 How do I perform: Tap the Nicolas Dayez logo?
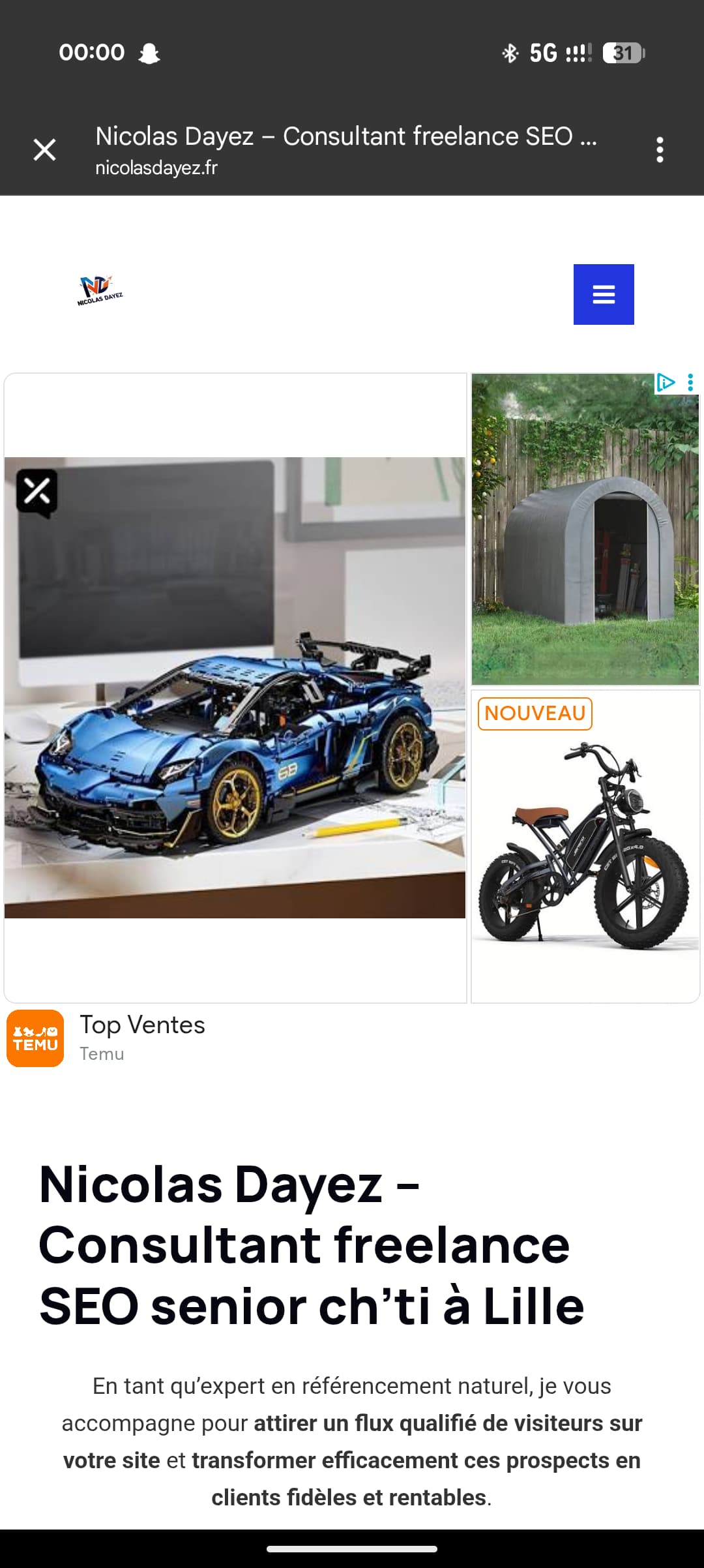point(100,290)
